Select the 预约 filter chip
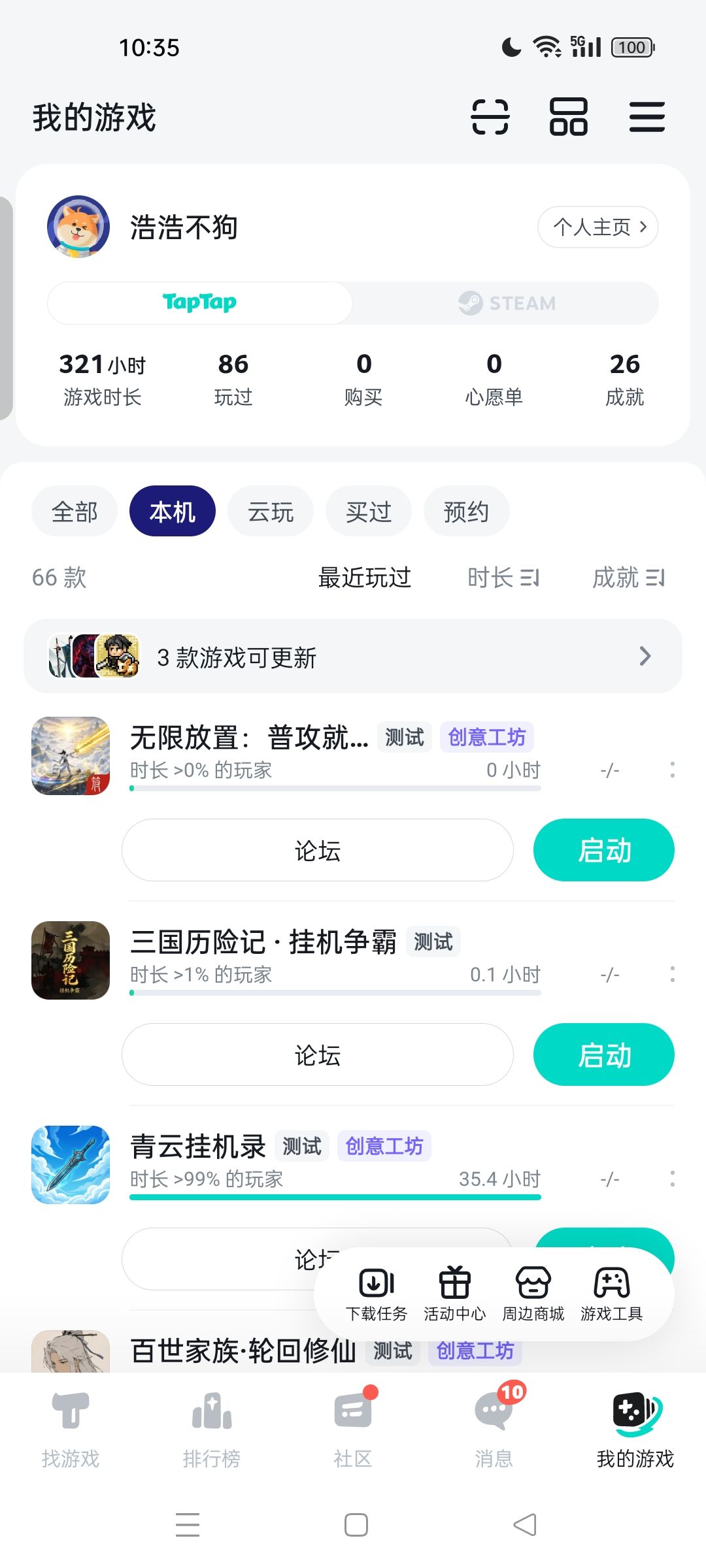This screenshot has height=1568, width=706. 466,512
